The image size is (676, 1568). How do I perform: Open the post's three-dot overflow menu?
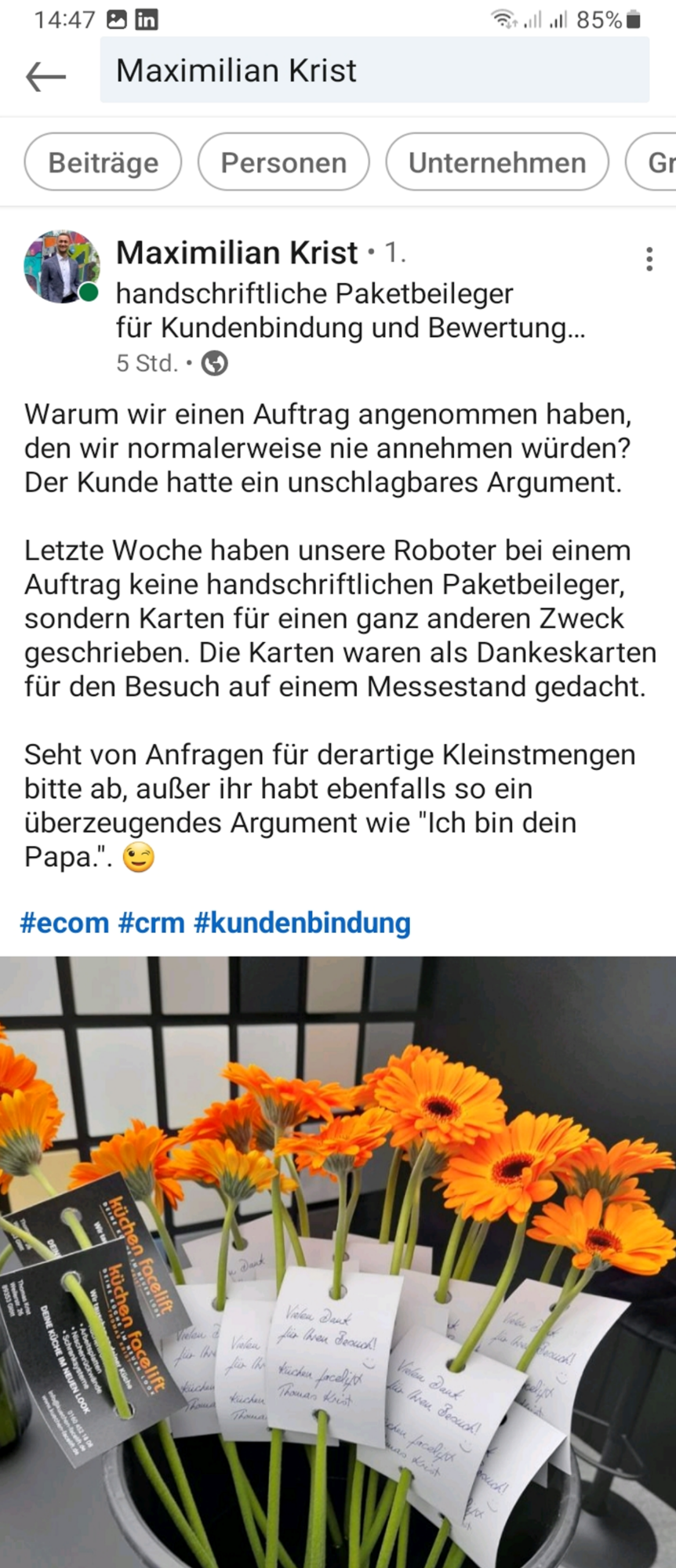(649, 259)
